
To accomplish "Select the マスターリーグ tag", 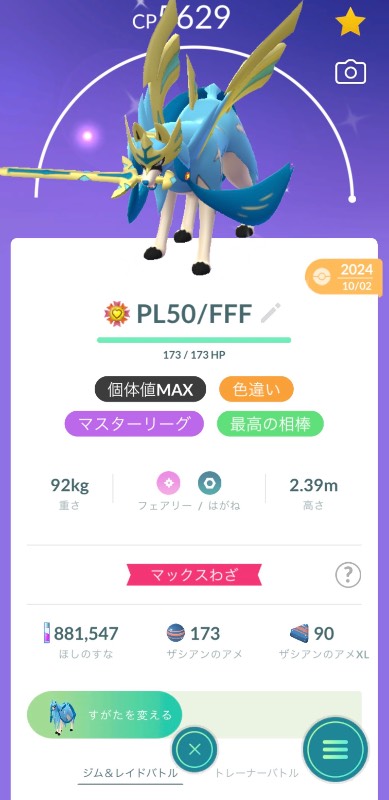I will (134, 424).
